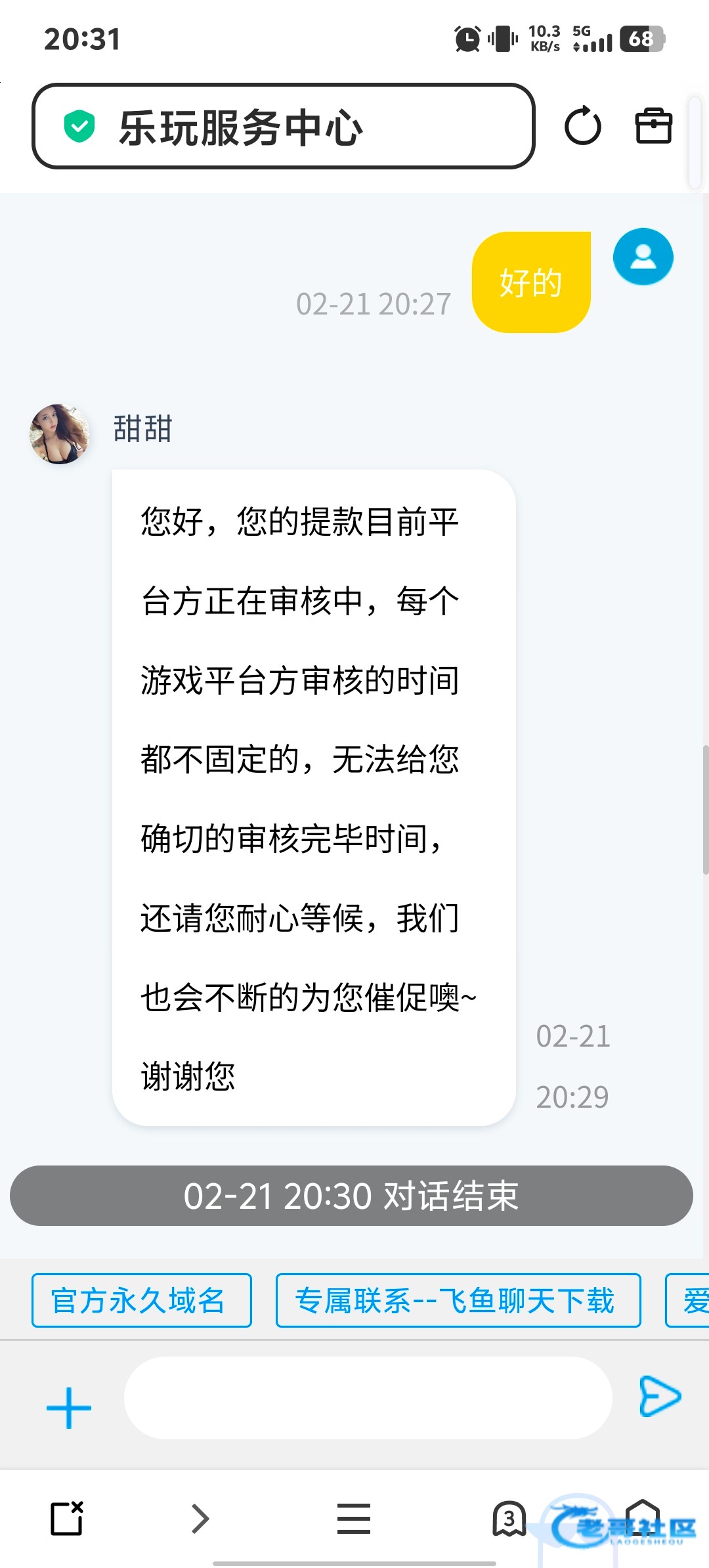Go forward with the browser arrow

click(x=200, y=1518)
